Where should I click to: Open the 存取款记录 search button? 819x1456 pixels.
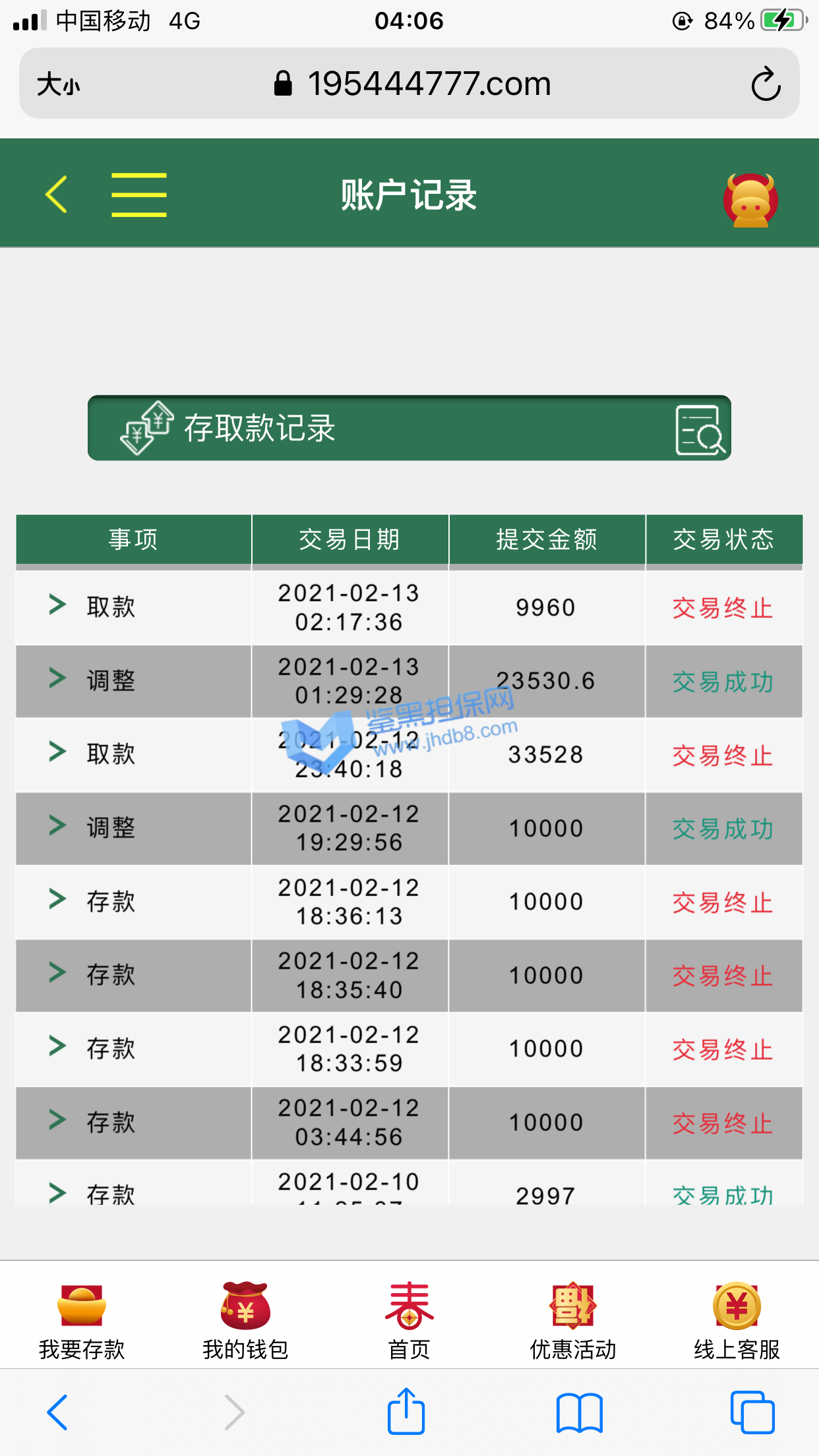[700, 429]
